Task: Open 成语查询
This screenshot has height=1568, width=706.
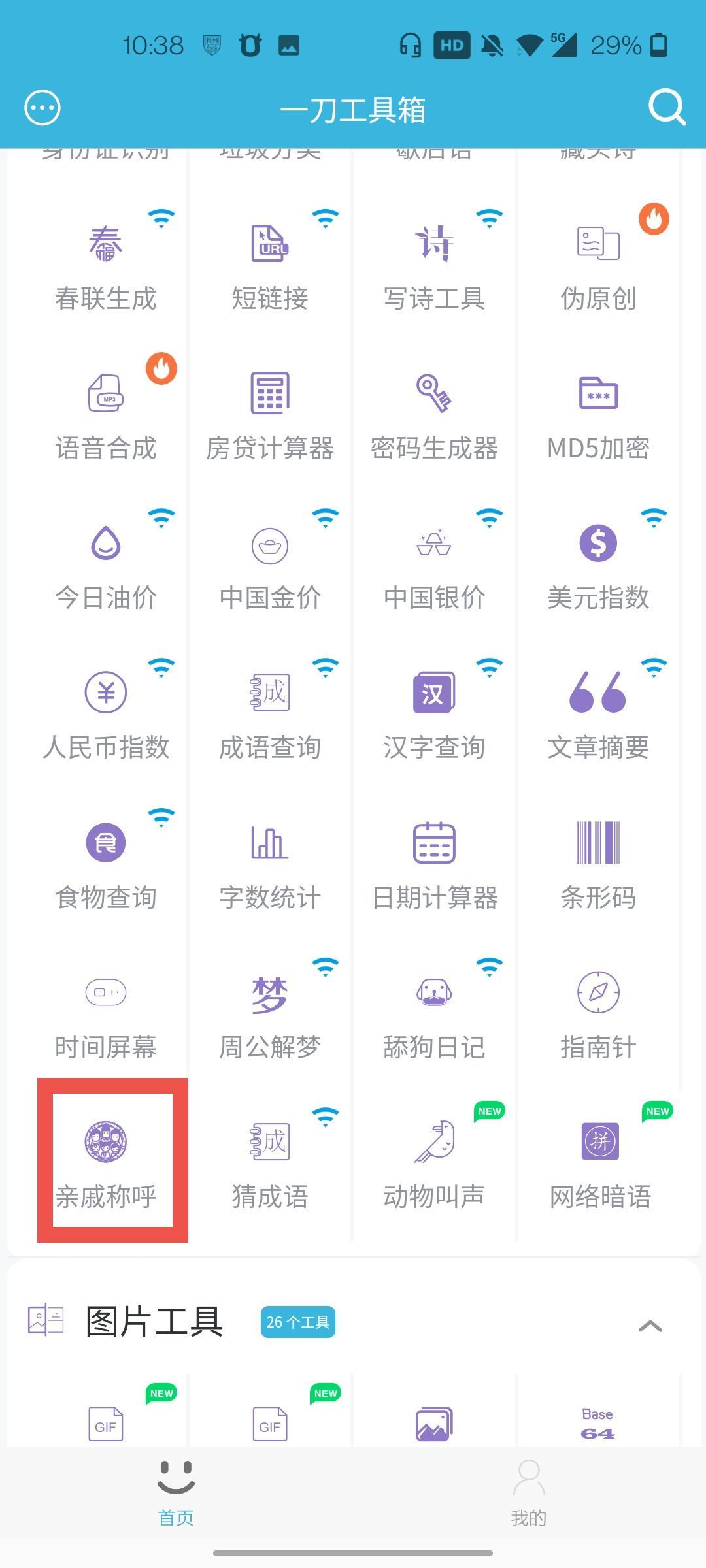Action: [270, 715]
